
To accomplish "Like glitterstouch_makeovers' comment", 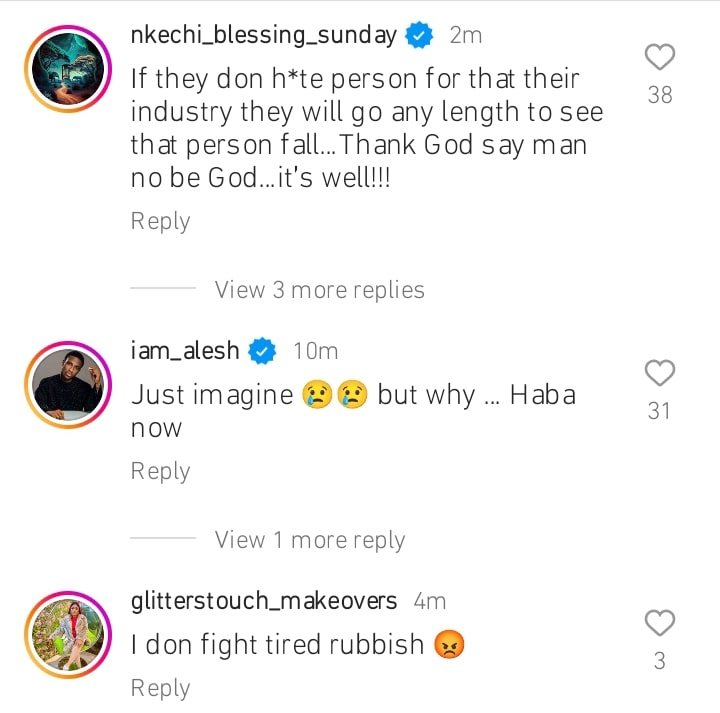I will [659, 623].
